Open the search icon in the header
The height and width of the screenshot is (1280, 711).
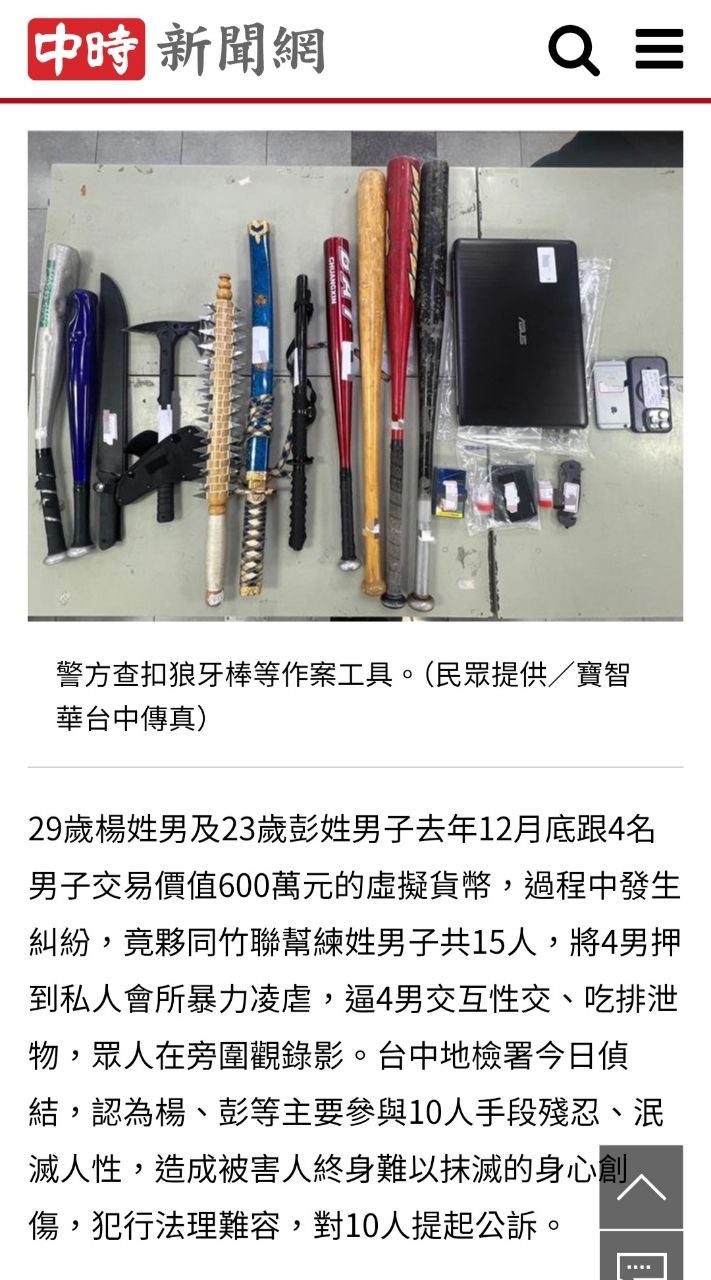click(573, 49)
